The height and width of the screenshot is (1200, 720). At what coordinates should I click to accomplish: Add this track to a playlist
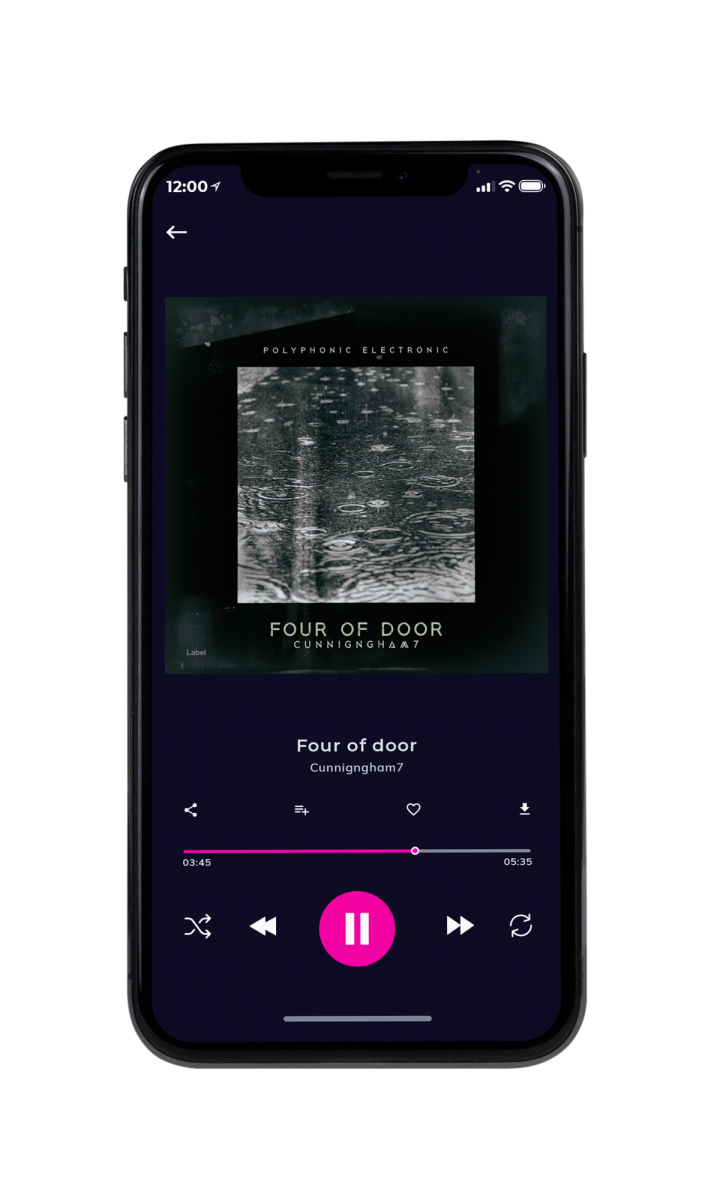pos(301,810)
